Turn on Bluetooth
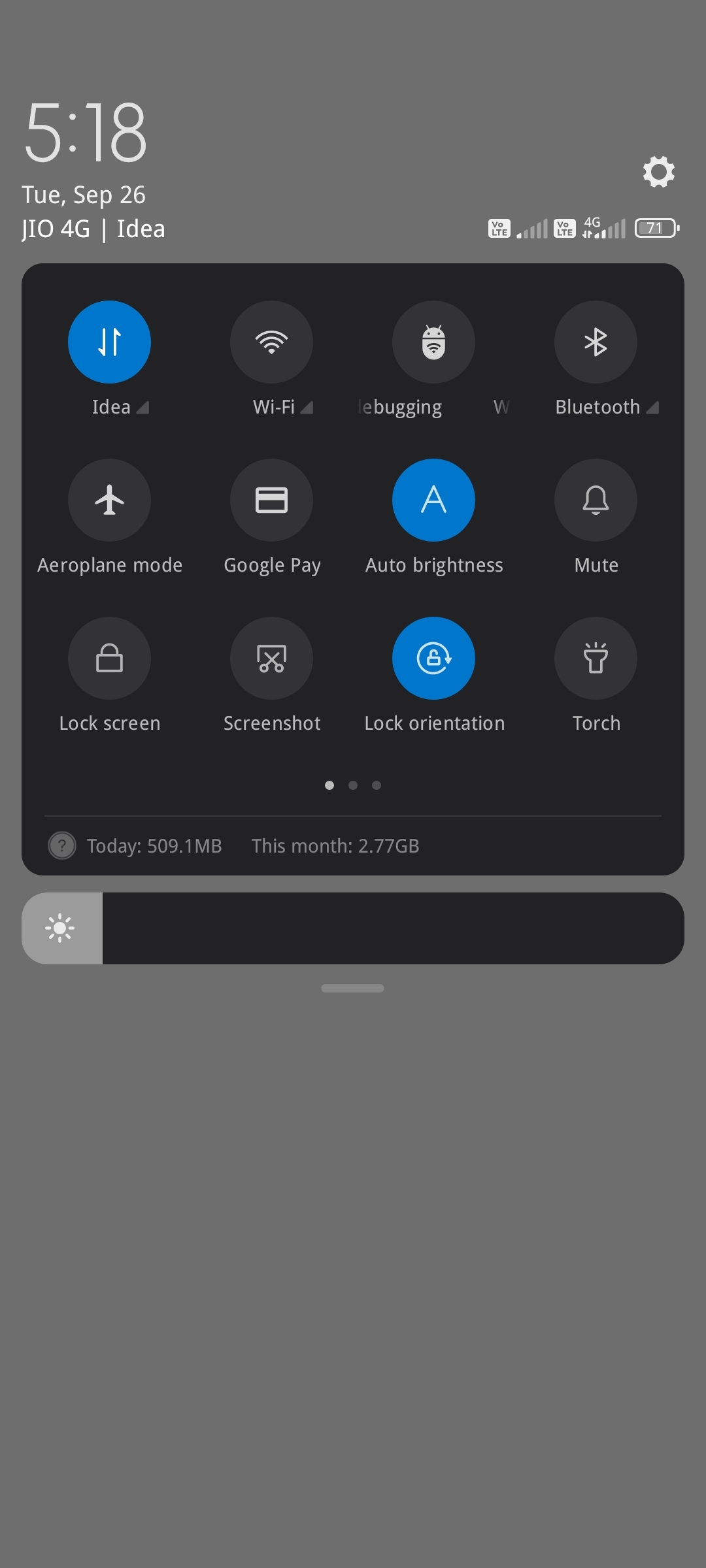706x1568 pixels. (596, 342)
